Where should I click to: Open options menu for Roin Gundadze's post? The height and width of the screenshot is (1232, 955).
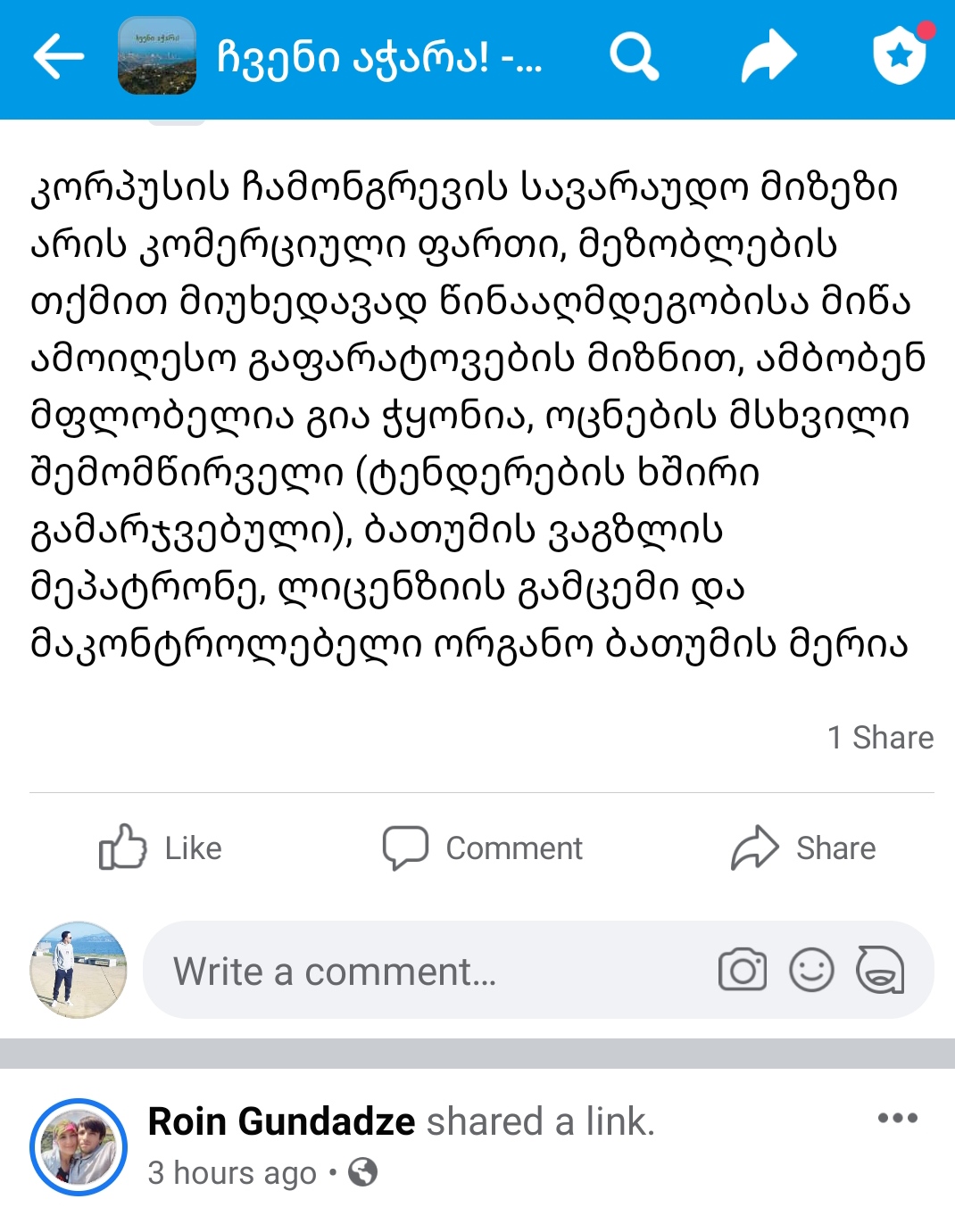click(x=897, y=1119)
